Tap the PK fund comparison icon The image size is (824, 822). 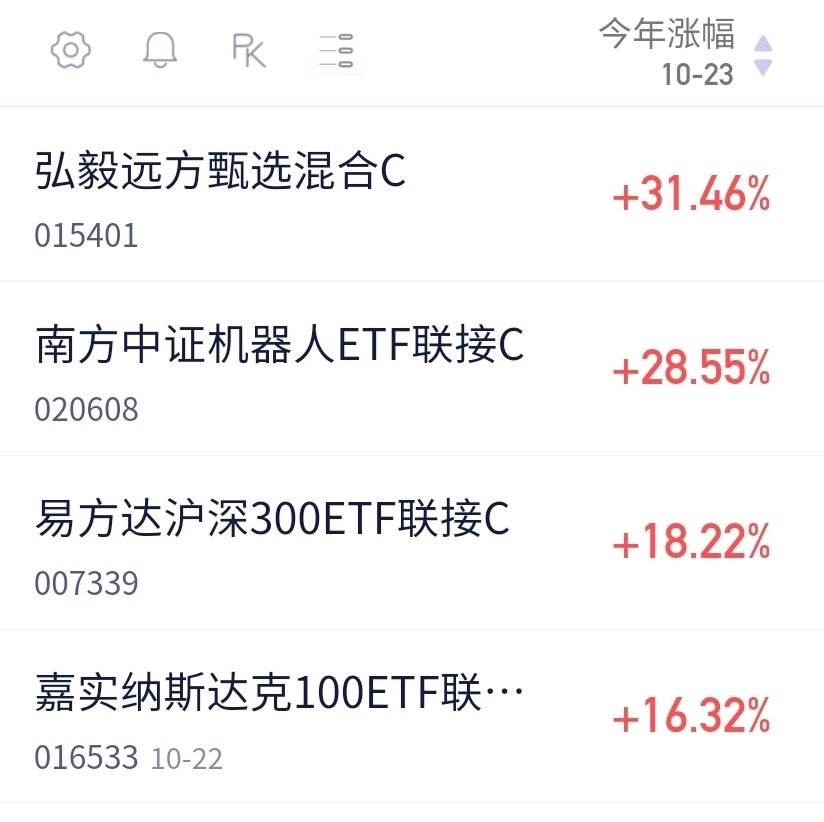coord(249,50)
